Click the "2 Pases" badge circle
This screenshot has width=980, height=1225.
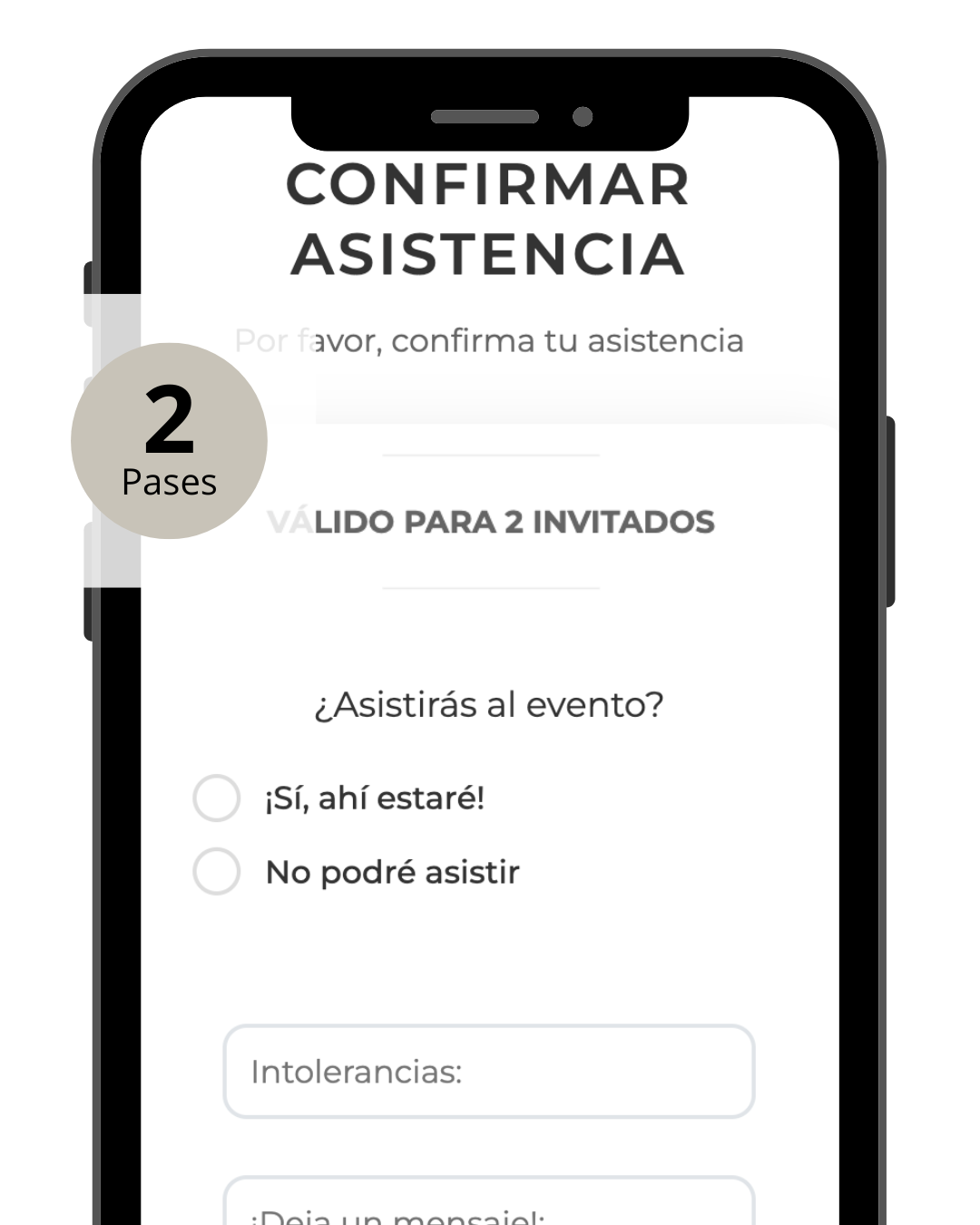(x=169, y=439)
